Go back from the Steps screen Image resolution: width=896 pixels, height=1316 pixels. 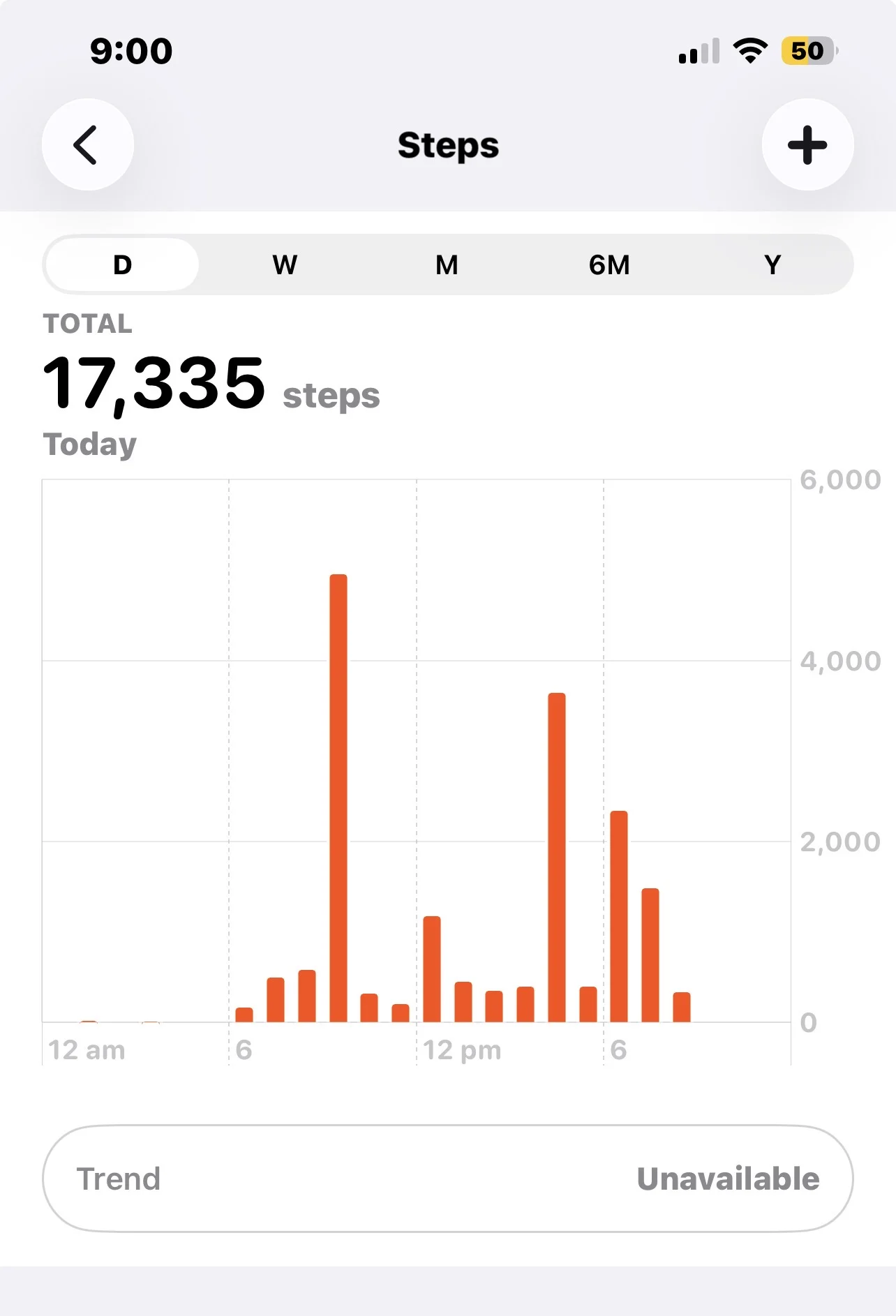point(88,144)
